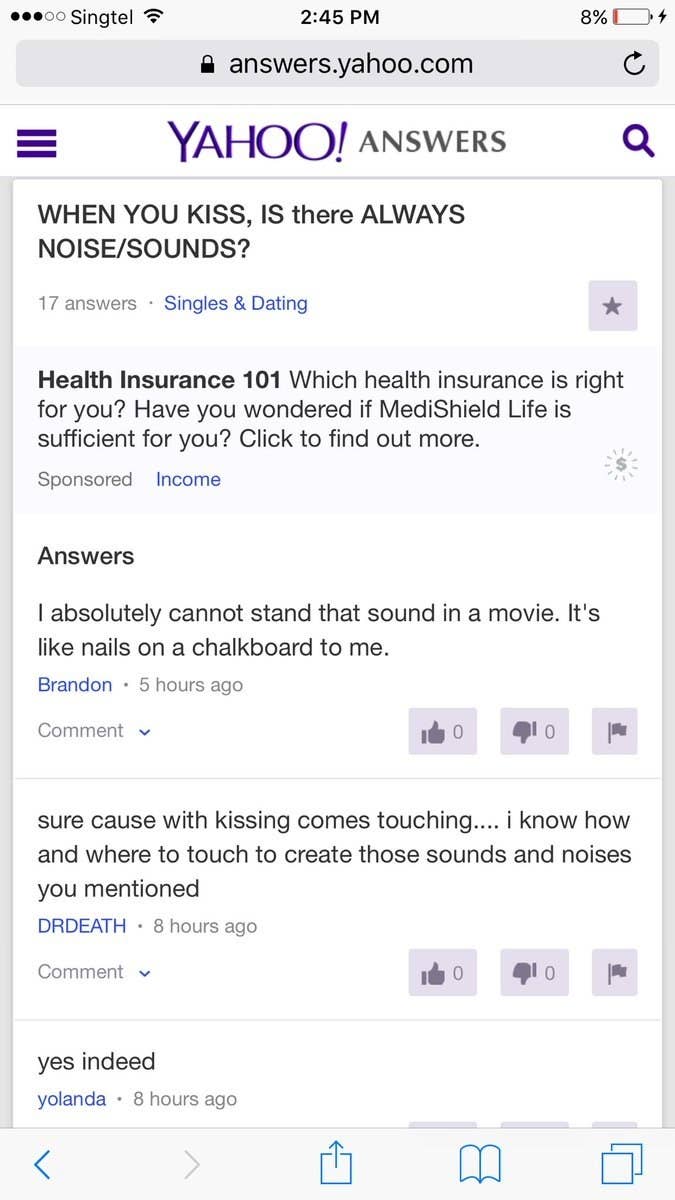Viewport: 675px width, 1200px height.
Task: Thumbs down Brandon's answer
Action: pos(534,731)
